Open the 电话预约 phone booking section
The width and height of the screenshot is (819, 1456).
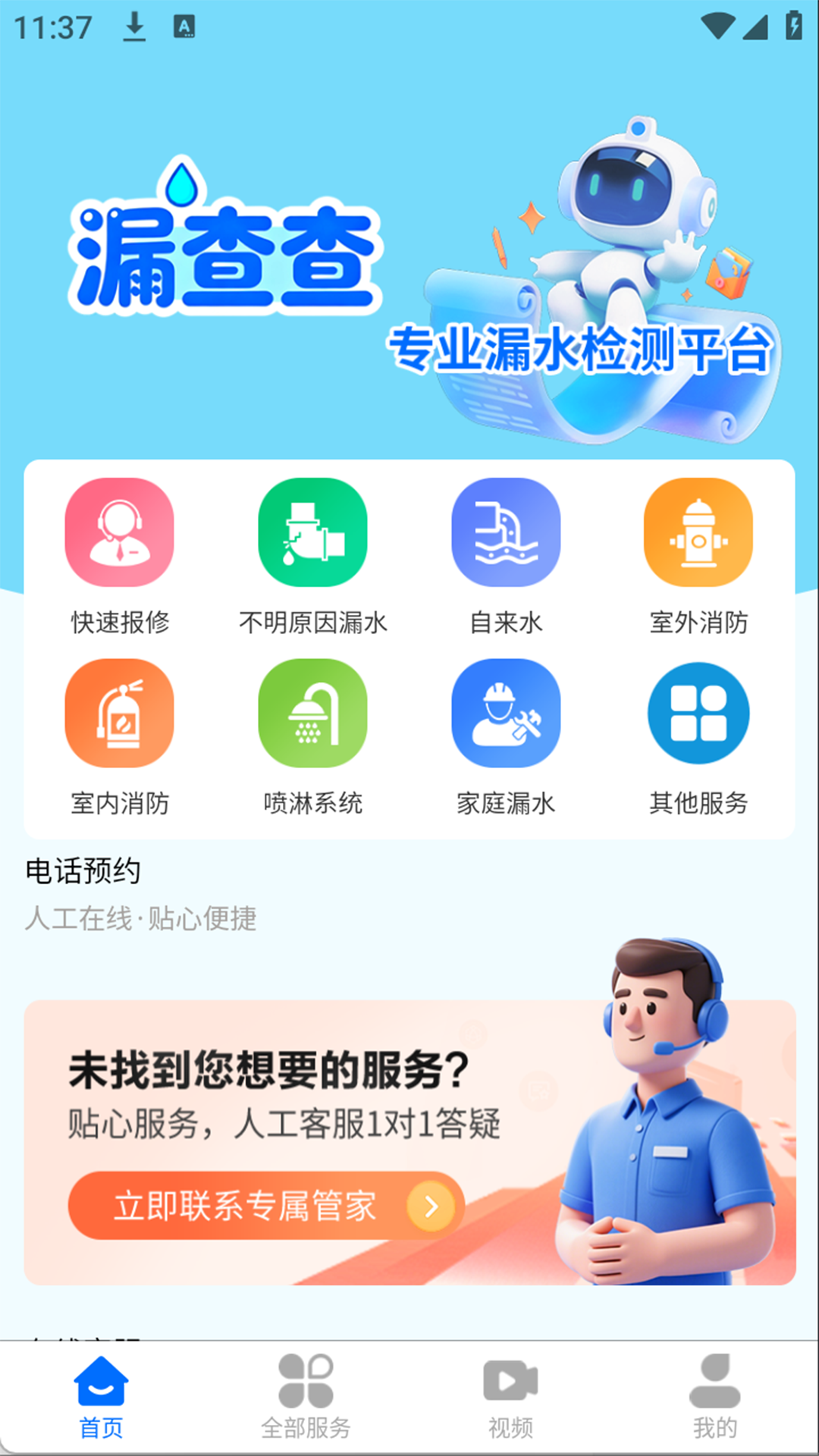(85, 874)
